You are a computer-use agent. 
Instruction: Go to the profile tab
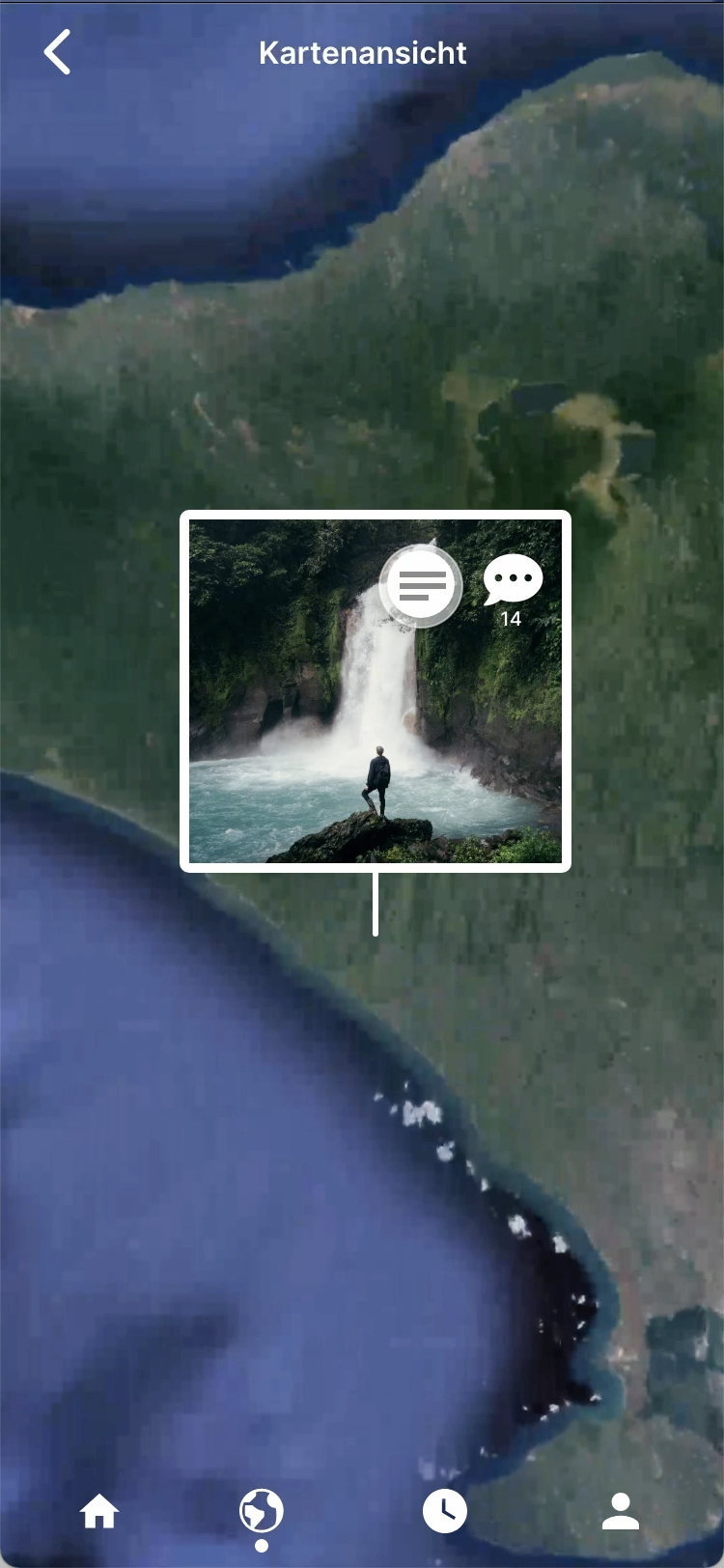[621, 1511]
